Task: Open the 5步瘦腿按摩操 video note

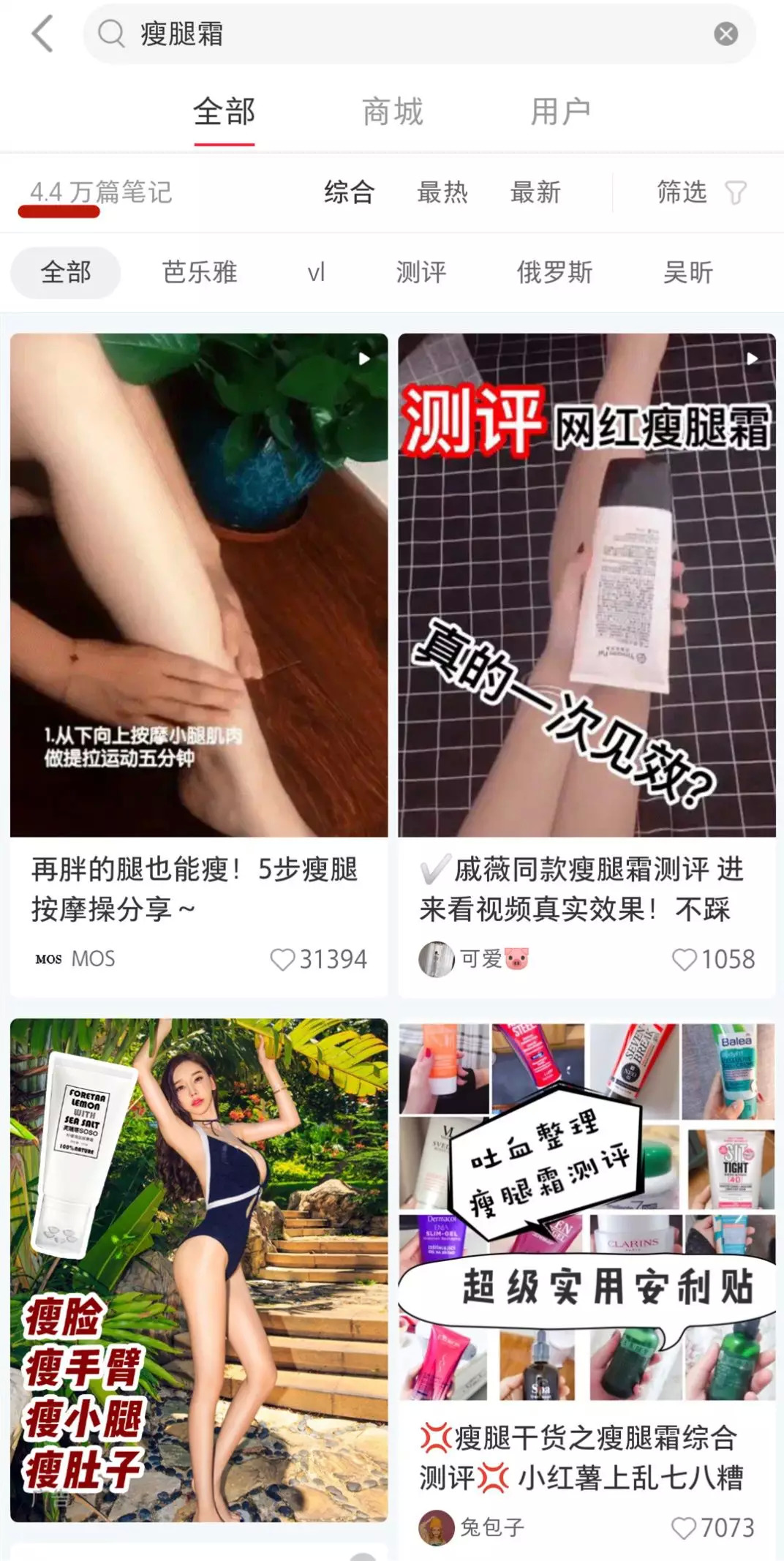Action: click(x=199, y=585)
